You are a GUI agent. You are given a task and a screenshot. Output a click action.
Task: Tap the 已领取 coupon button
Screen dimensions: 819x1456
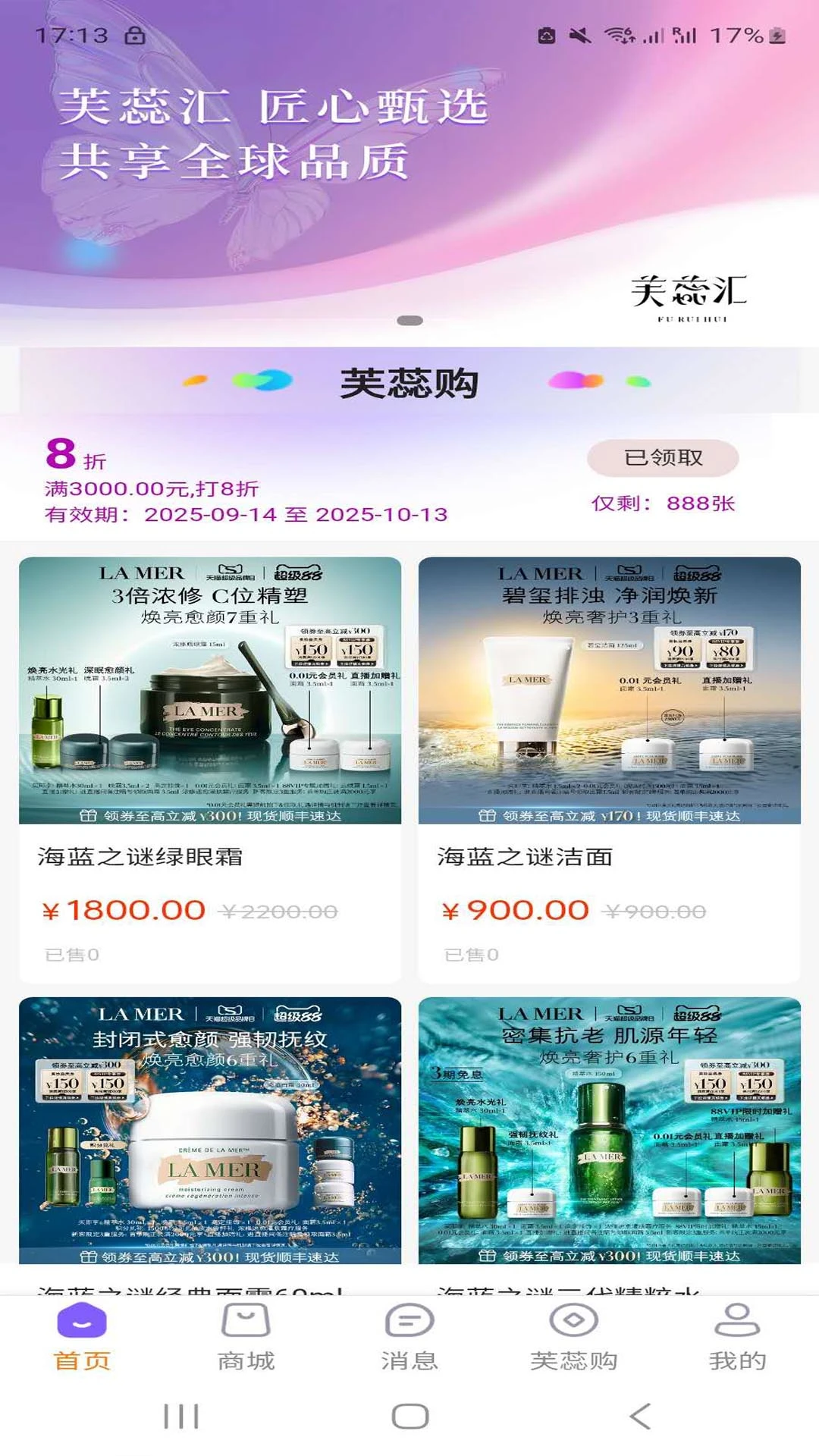pos(662,458)
